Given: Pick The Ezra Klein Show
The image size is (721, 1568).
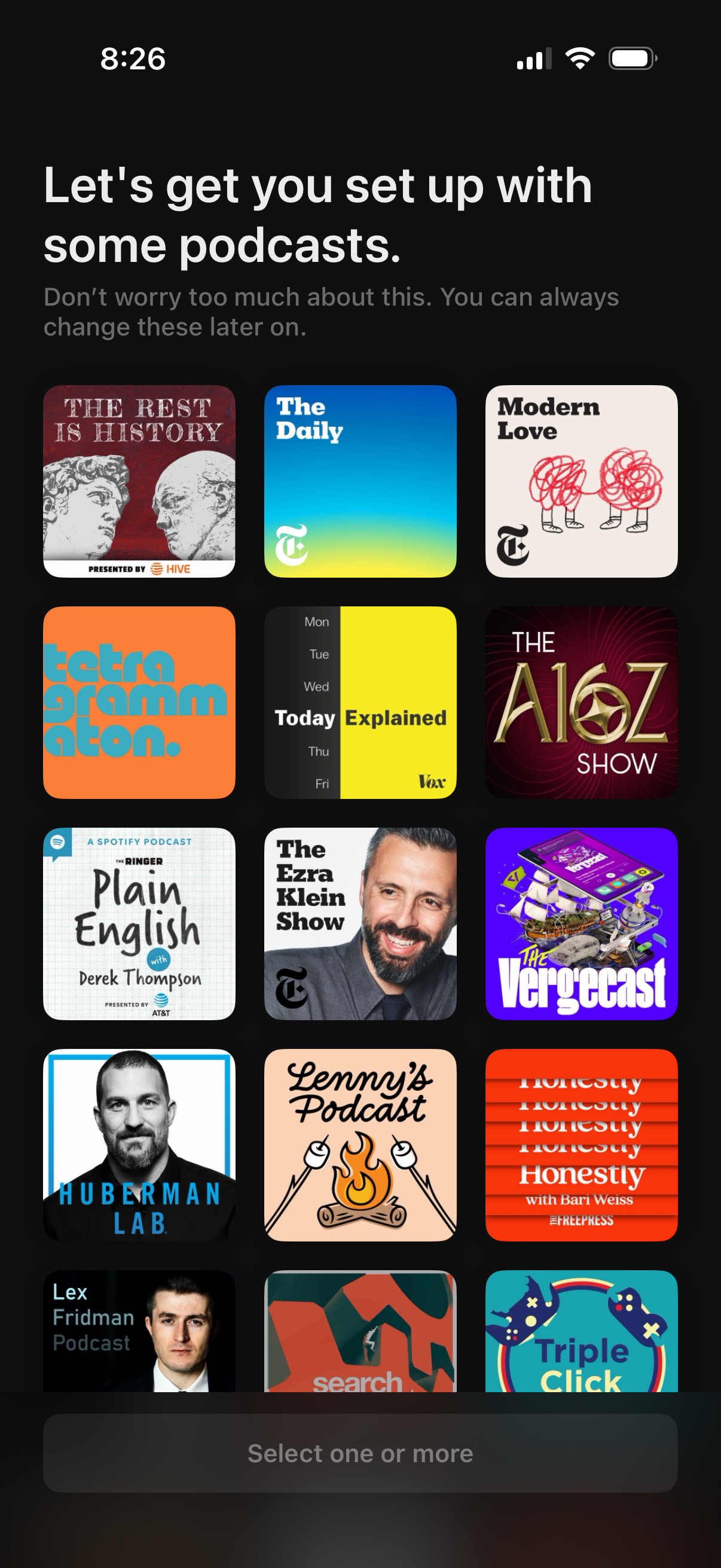Looking at the screenshot, I should (x=360, y=923).
